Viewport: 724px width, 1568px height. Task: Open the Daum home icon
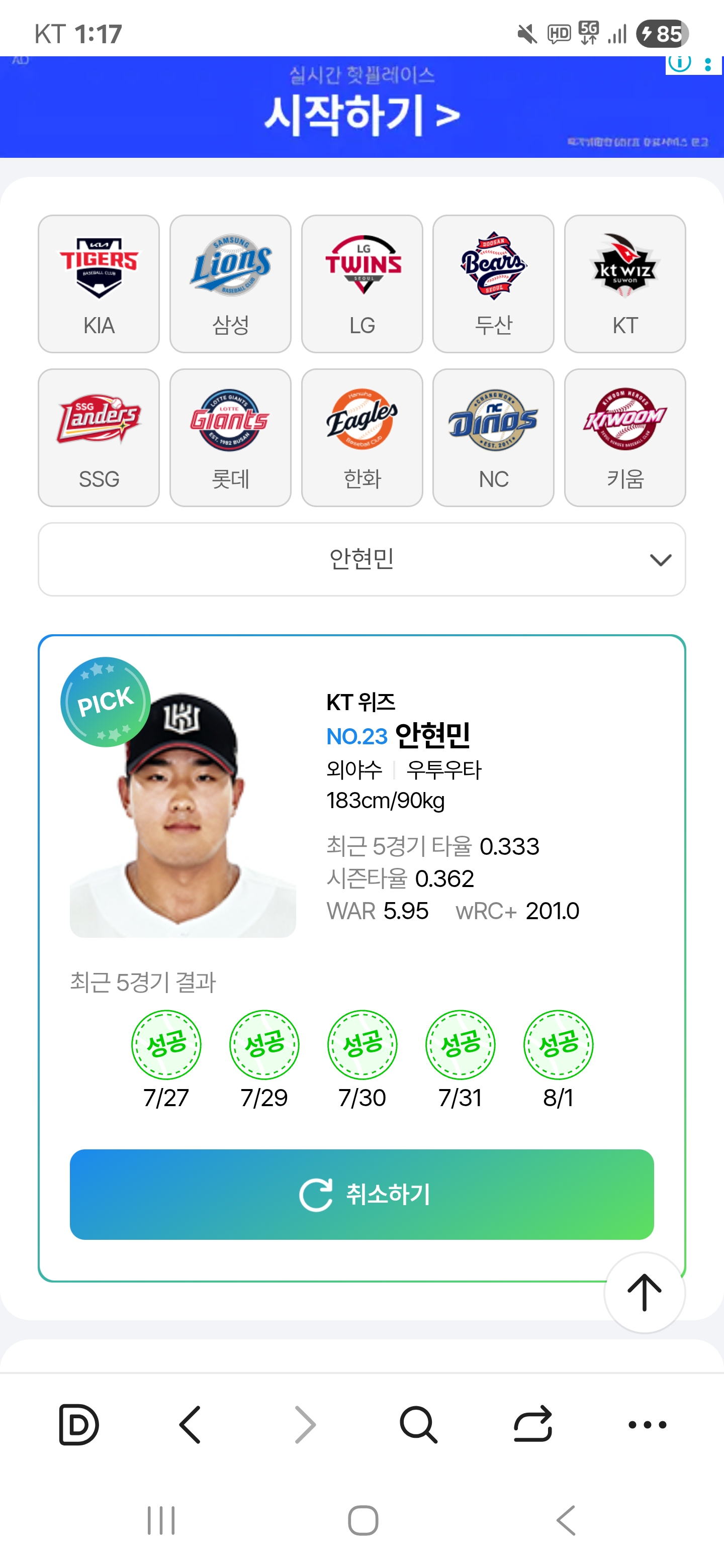pyautogui.click(x=78, y=1424)
